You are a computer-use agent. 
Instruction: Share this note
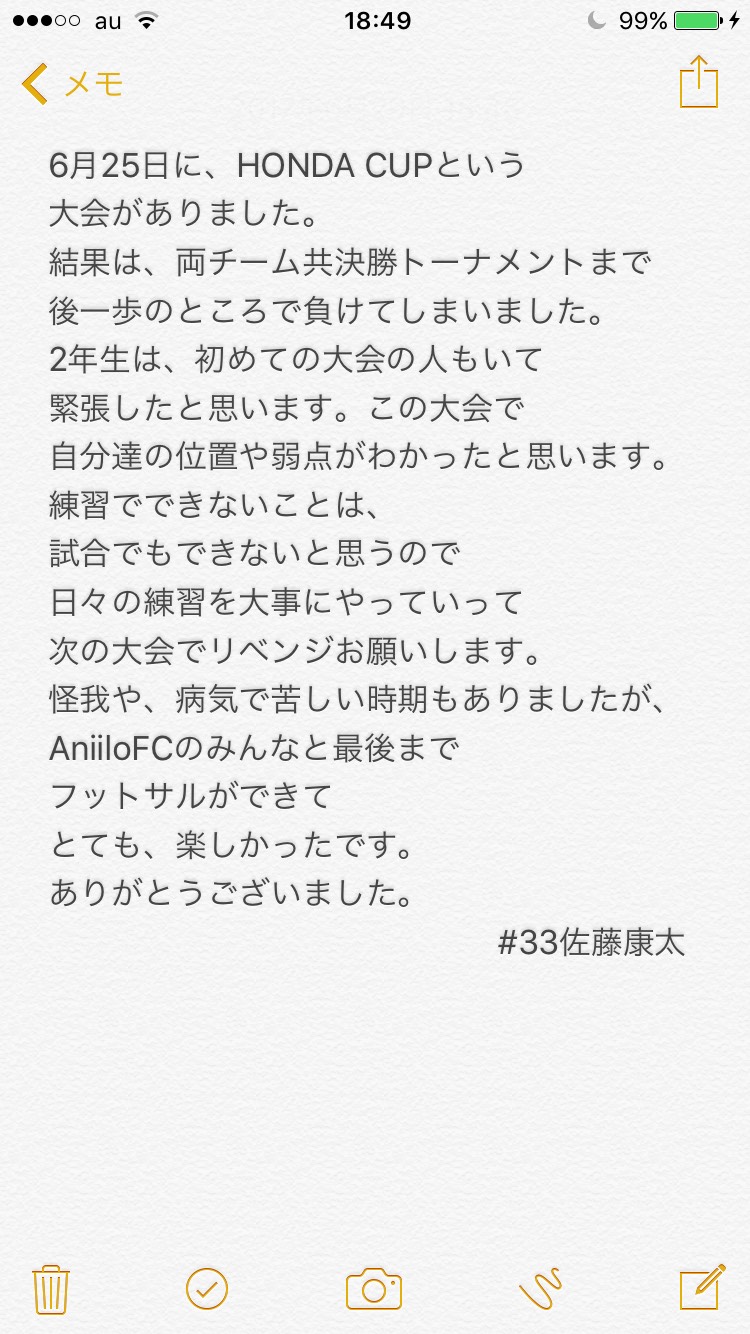(x=699, y=82)
